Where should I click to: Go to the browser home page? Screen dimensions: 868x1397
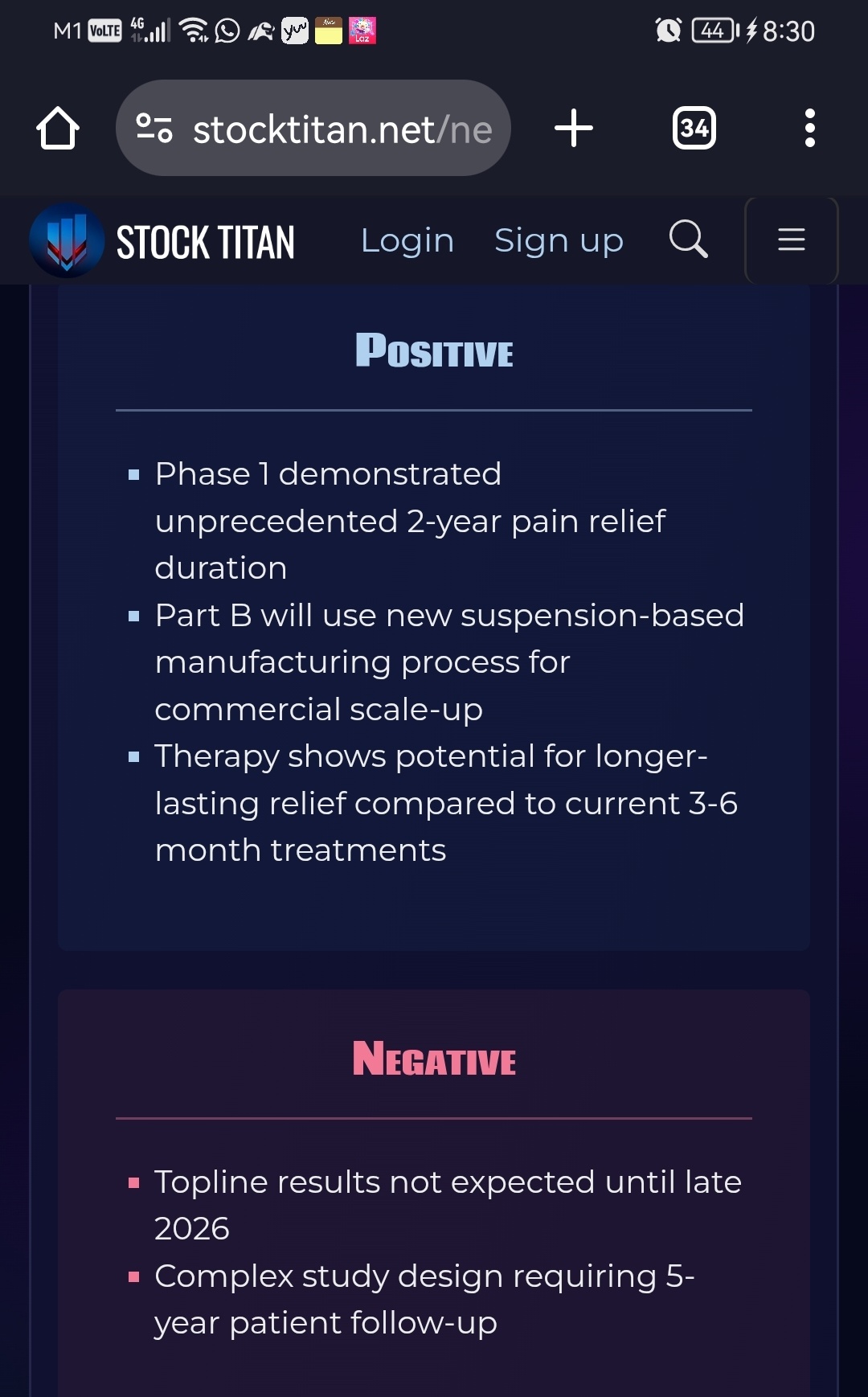coord(58,128)
